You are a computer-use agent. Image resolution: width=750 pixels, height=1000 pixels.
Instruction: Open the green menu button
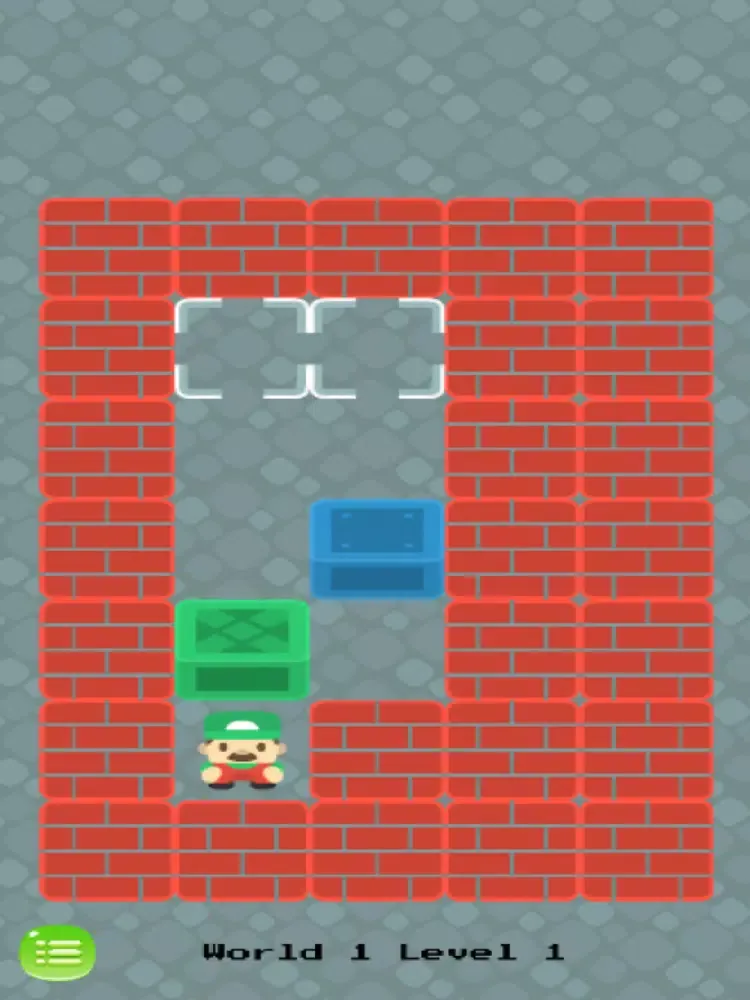click(x=58, y=952)
